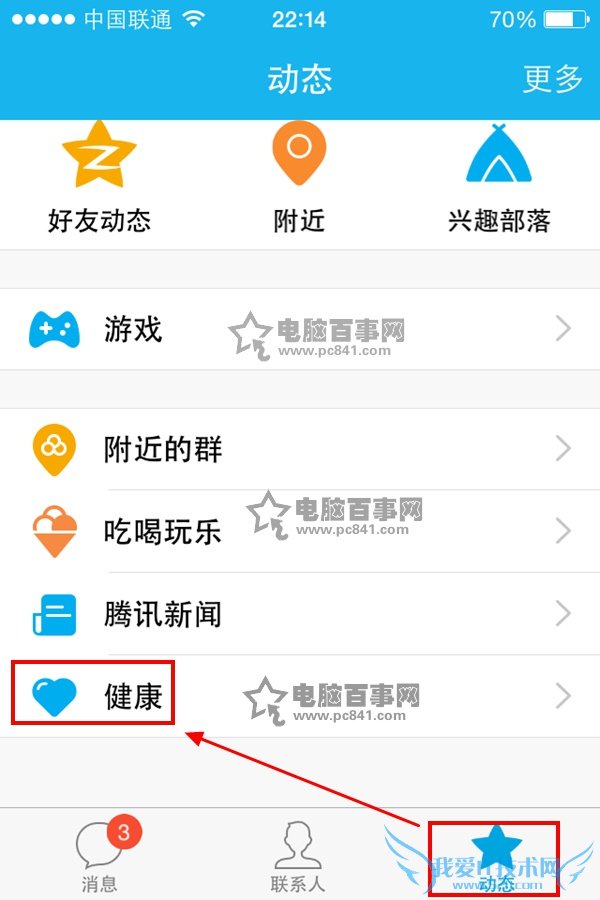Open 好友动态 feed

(x=99, y=180)
